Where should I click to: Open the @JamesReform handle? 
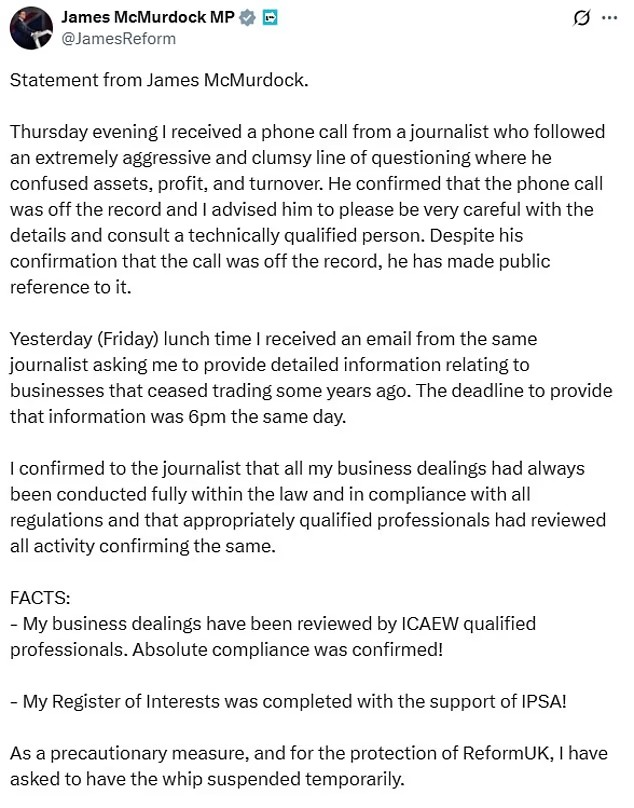coord(118,38)
